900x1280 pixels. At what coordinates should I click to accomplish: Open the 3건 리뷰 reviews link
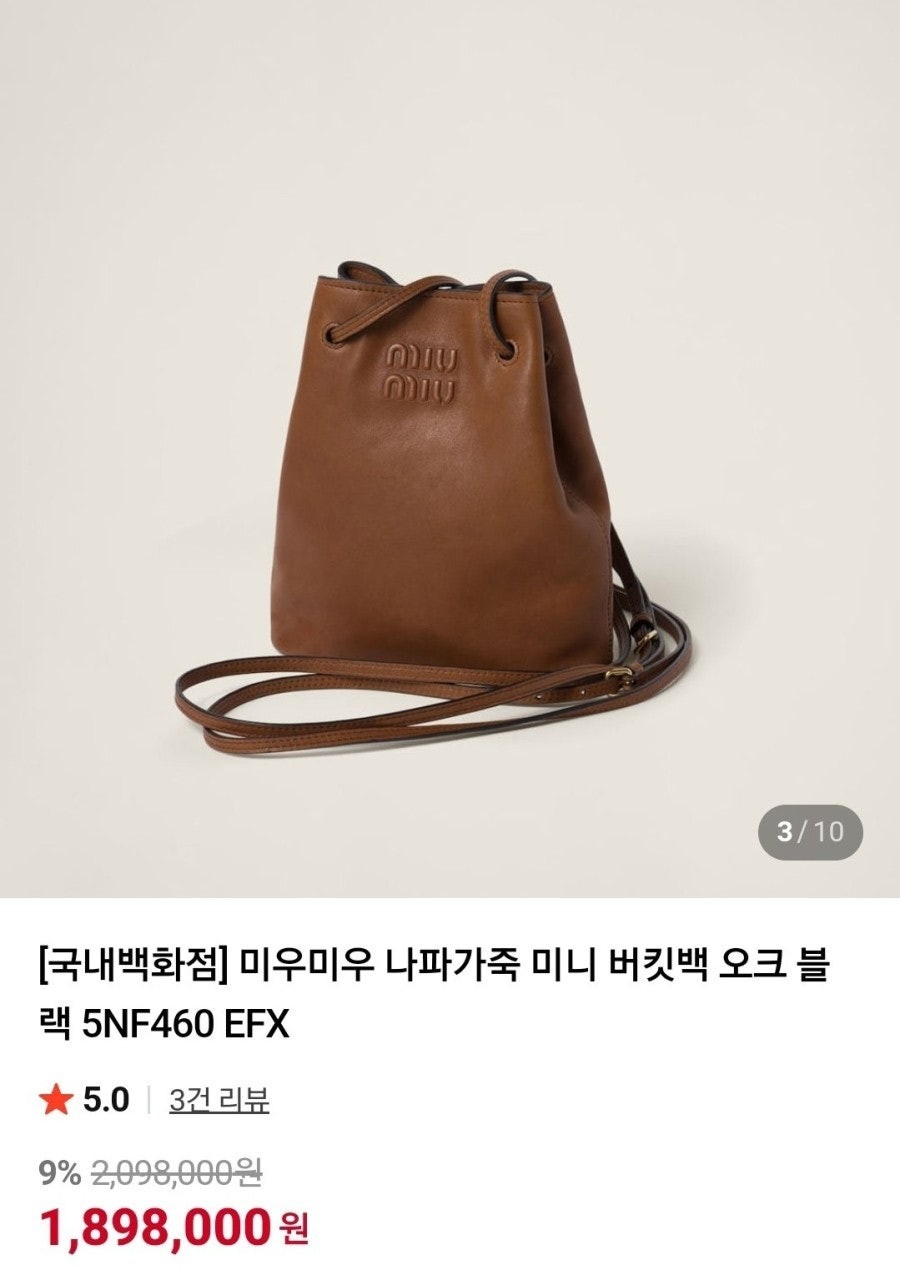tap(219, 1101)
